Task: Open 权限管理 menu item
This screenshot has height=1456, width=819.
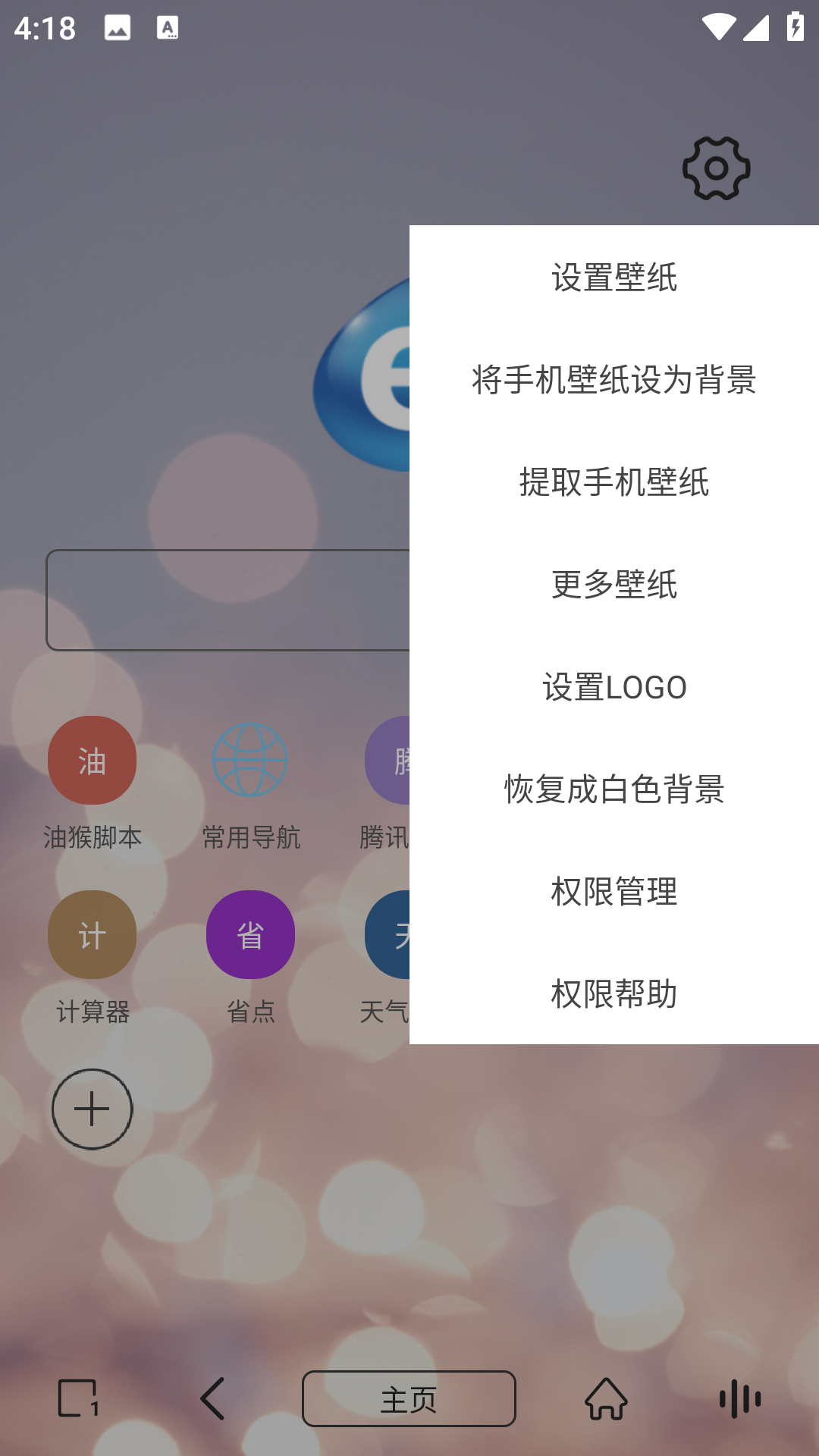Action: 614,891
